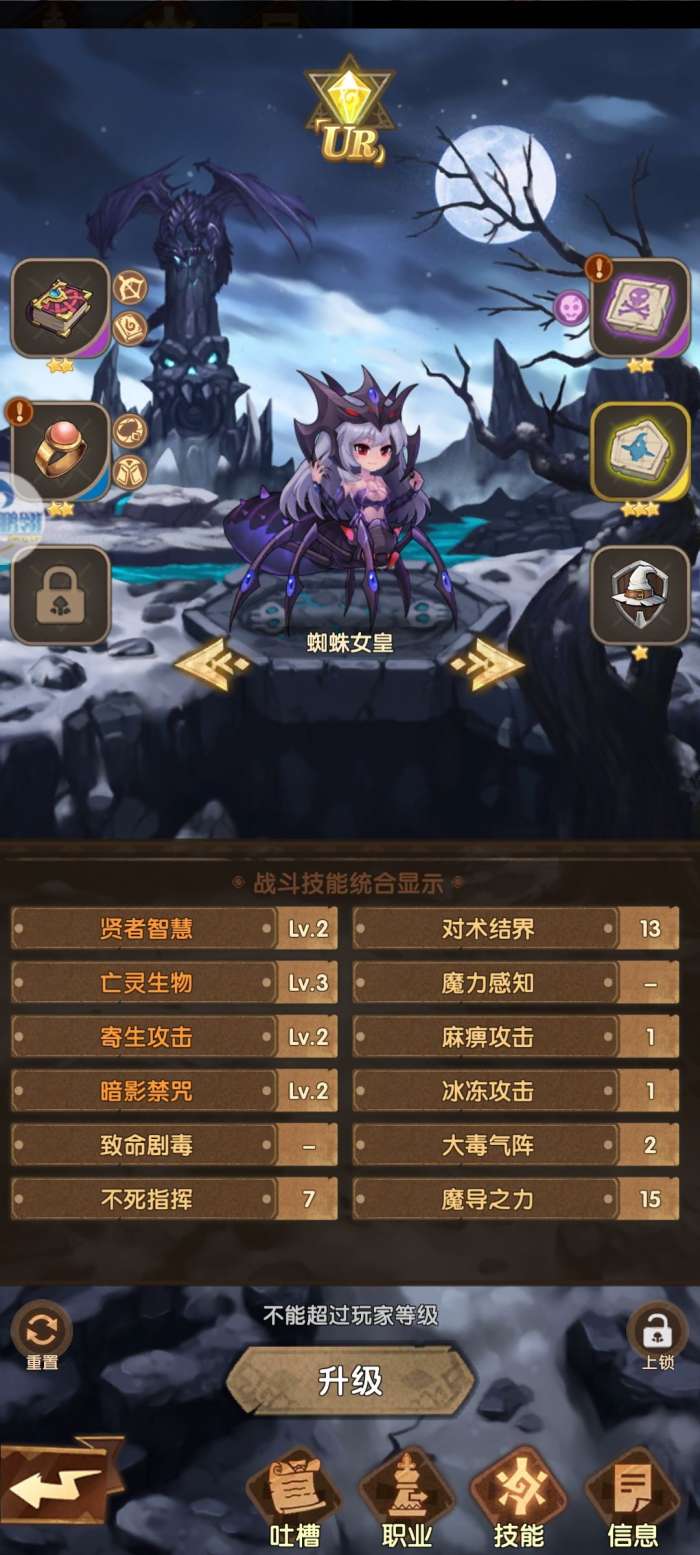The height and width of the screenshot is (1555, 700).
Task: Switch to the 职业 tab
Action: tap(406, 1497)
